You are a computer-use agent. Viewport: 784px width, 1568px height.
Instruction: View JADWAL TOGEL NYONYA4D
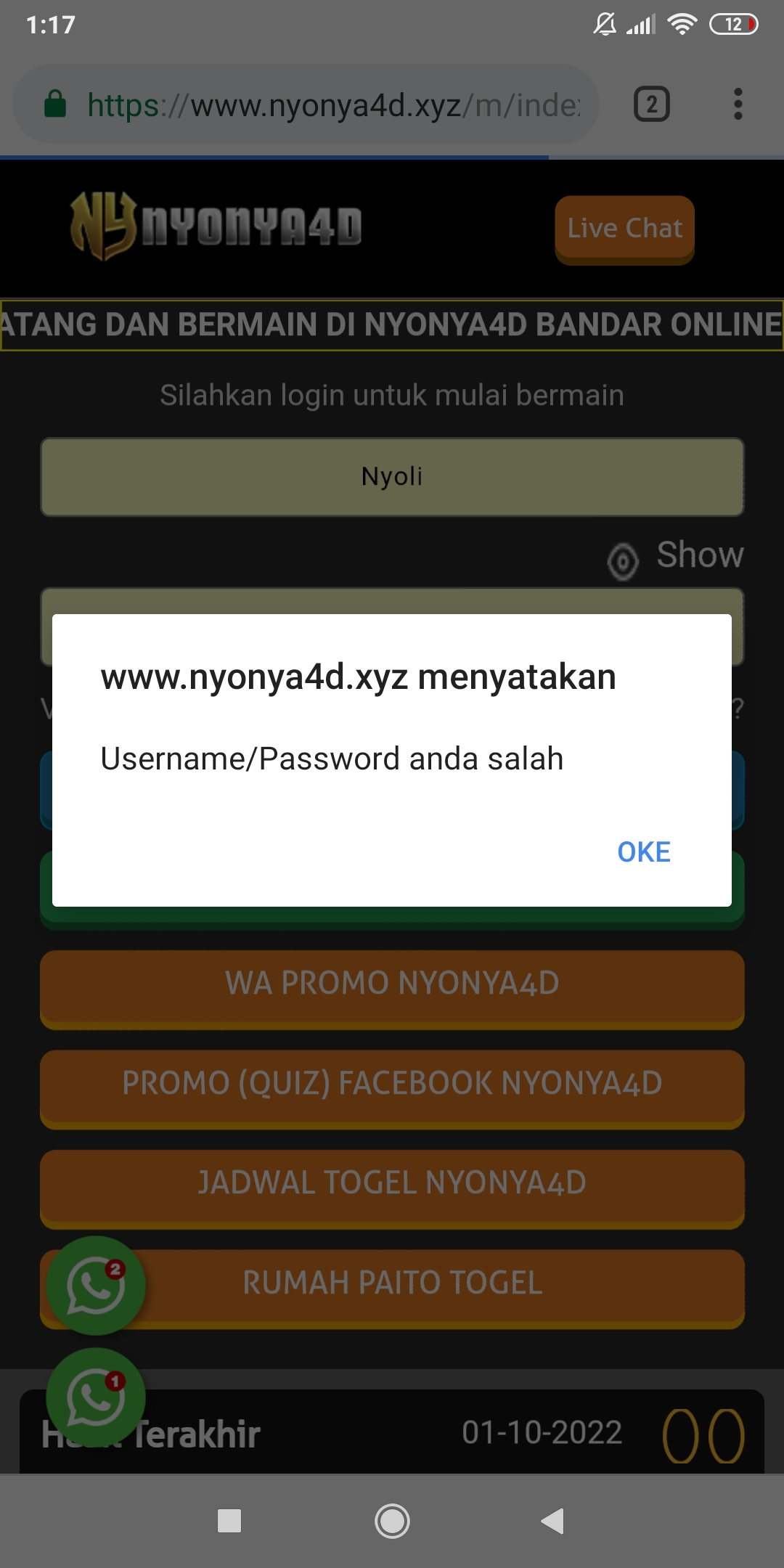pos(392,1184)
